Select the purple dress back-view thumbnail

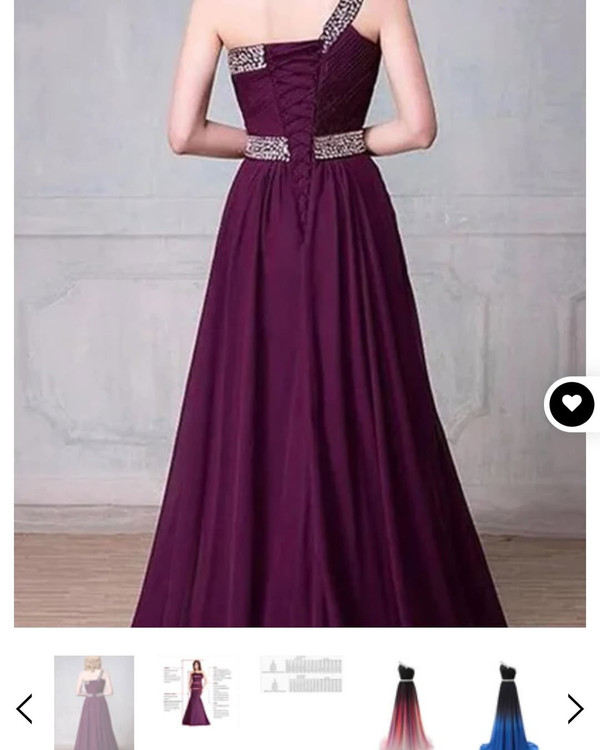(x=94, y=702)
